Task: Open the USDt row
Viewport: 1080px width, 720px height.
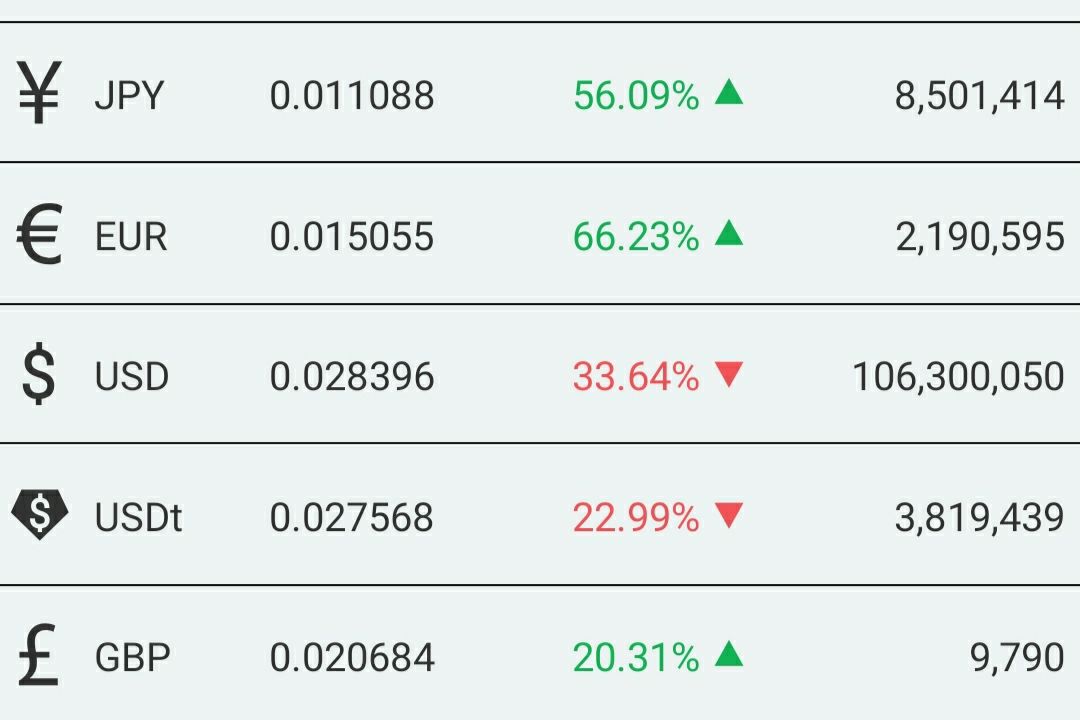Action: (540, 517)
